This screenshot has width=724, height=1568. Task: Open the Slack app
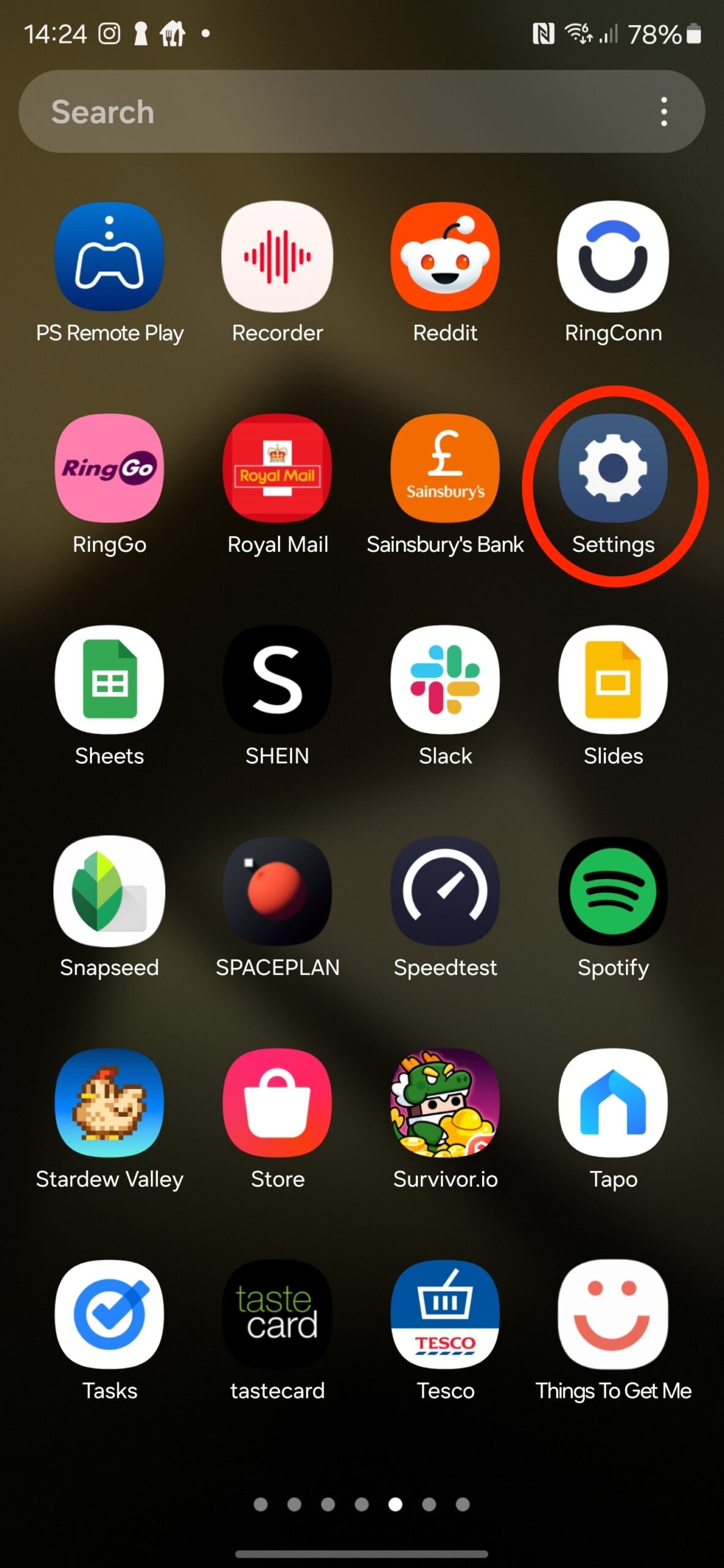click(x=445, y=680)
